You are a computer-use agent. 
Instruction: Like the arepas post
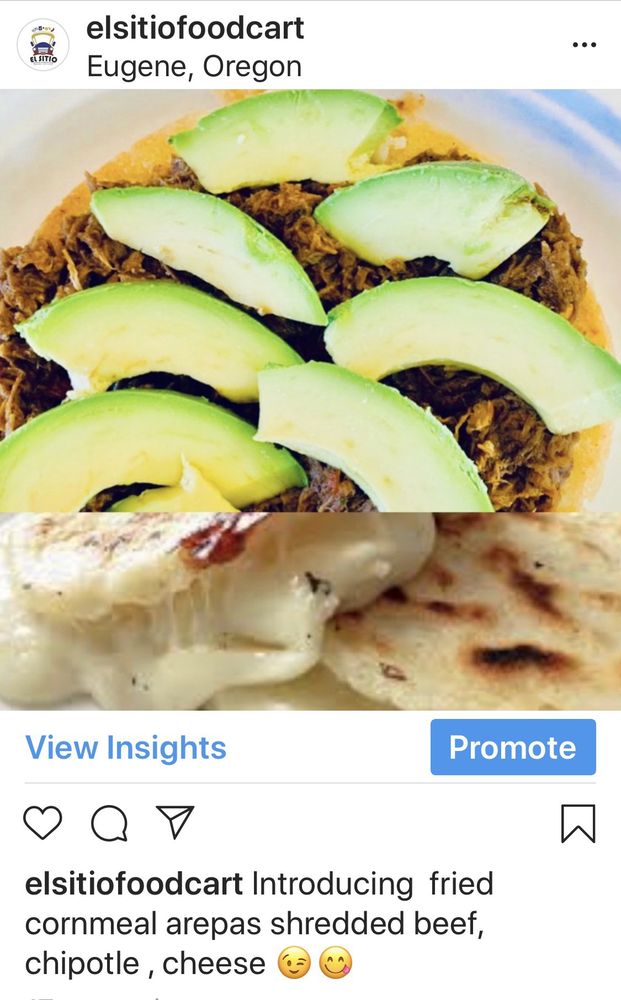43,823
